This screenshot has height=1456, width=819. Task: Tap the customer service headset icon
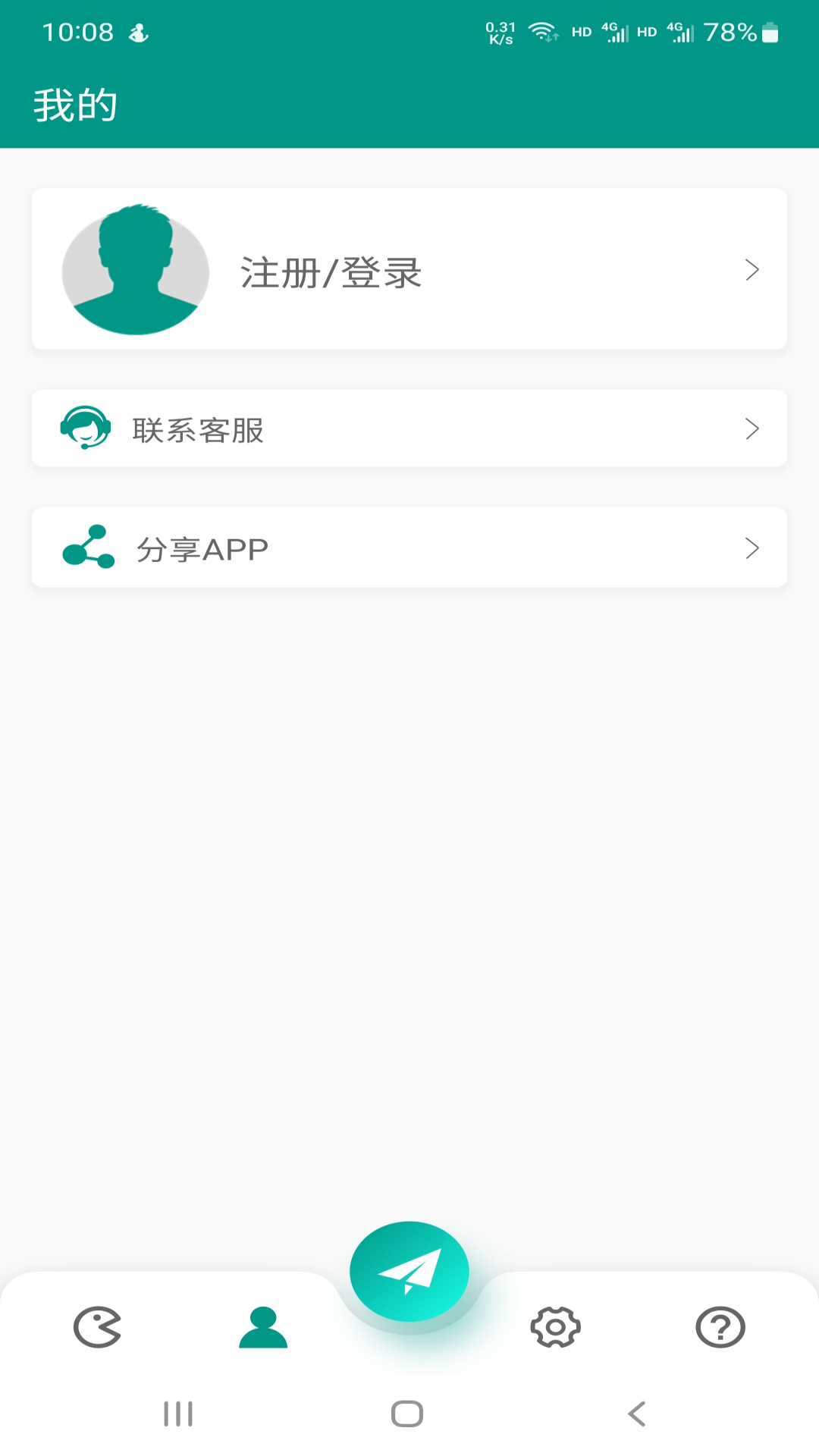pos(85,429)
